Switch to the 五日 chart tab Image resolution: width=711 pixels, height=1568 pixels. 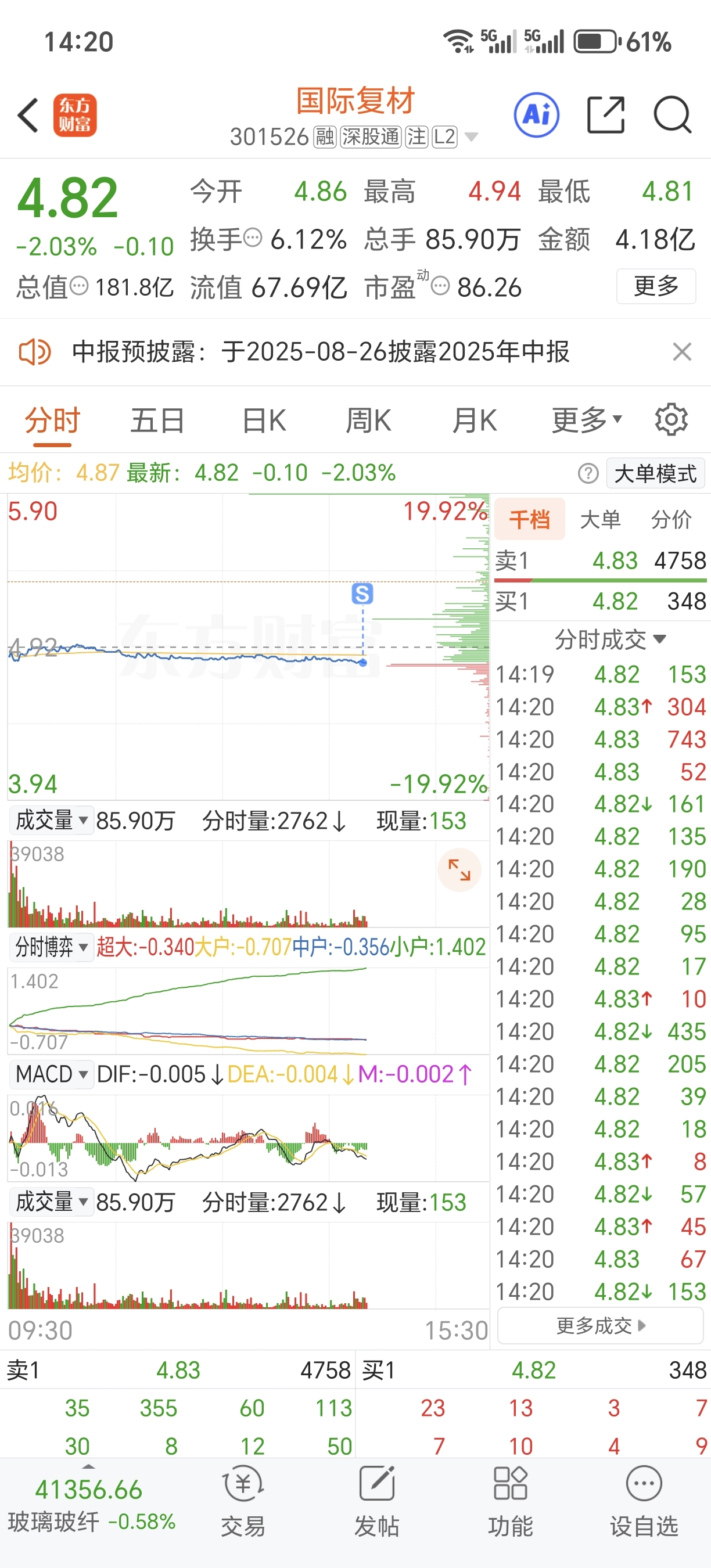pos(157,420)
